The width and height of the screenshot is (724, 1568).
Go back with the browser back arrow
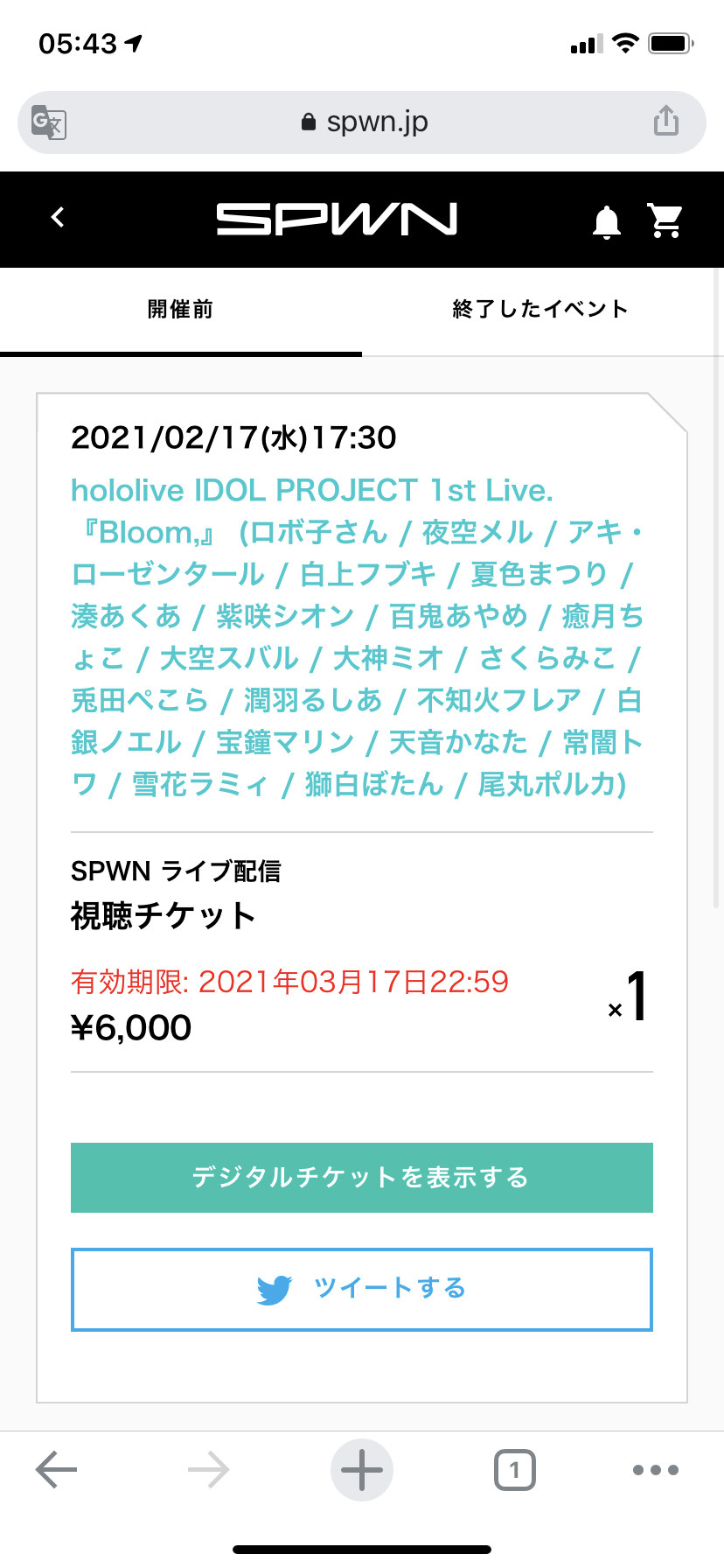[57, 1470]
